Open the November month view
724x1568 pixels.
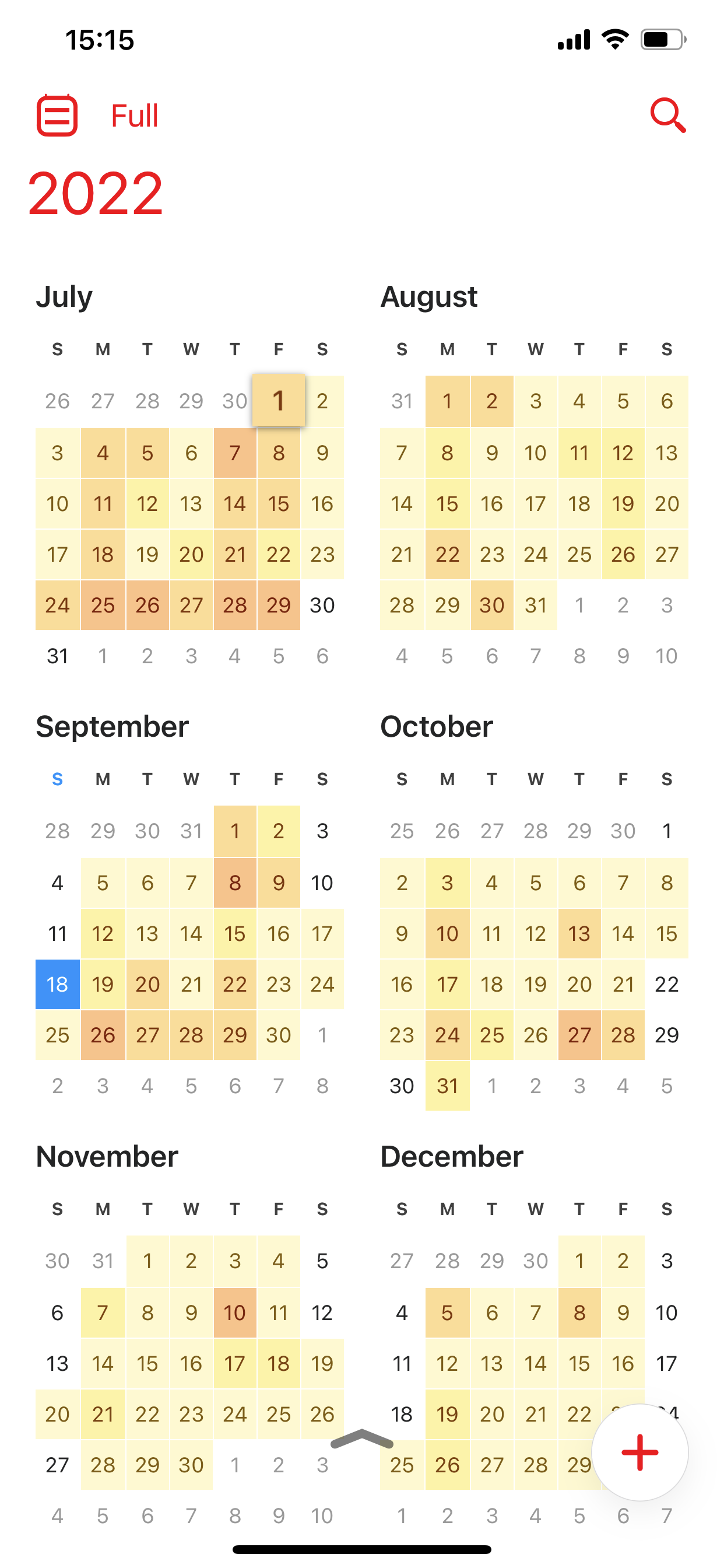tap(107, 1157)
